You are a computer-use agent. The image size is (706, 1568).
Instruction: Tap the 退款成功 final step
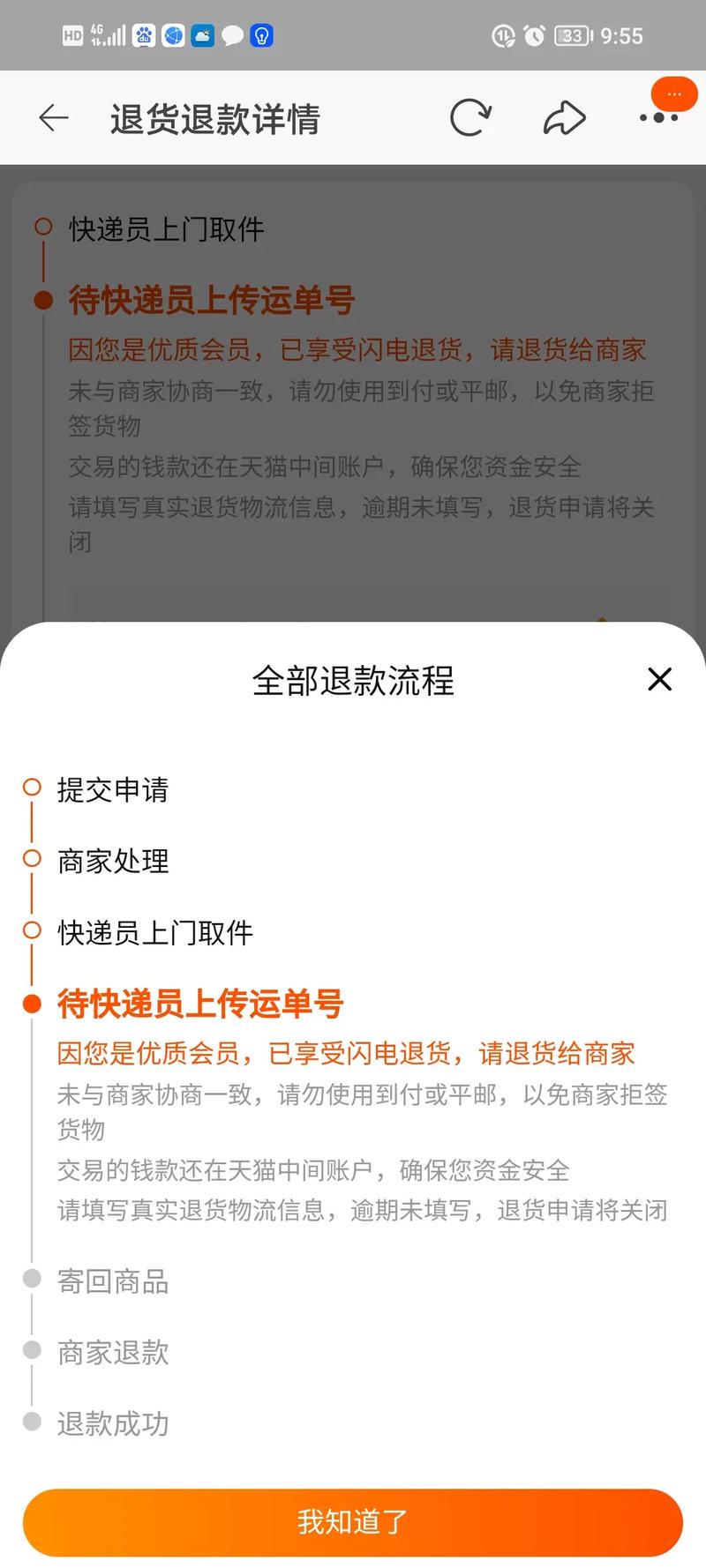pyautogui.click(x=113, y=1422)
